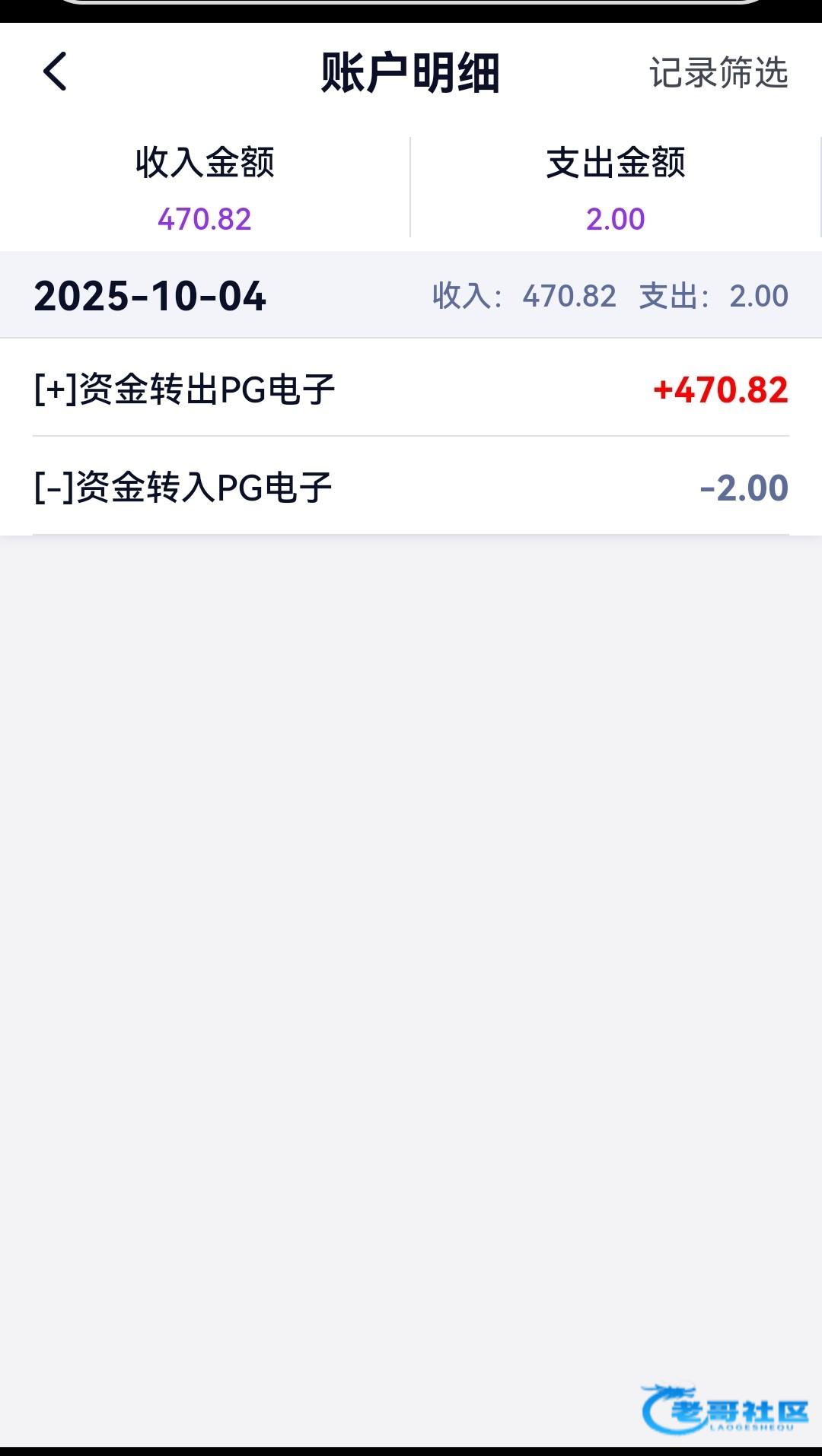Open 记录筛选 record filter
Image resolution: width=822 pixels, height=1456 pixels.
click(x=718, y=73)
